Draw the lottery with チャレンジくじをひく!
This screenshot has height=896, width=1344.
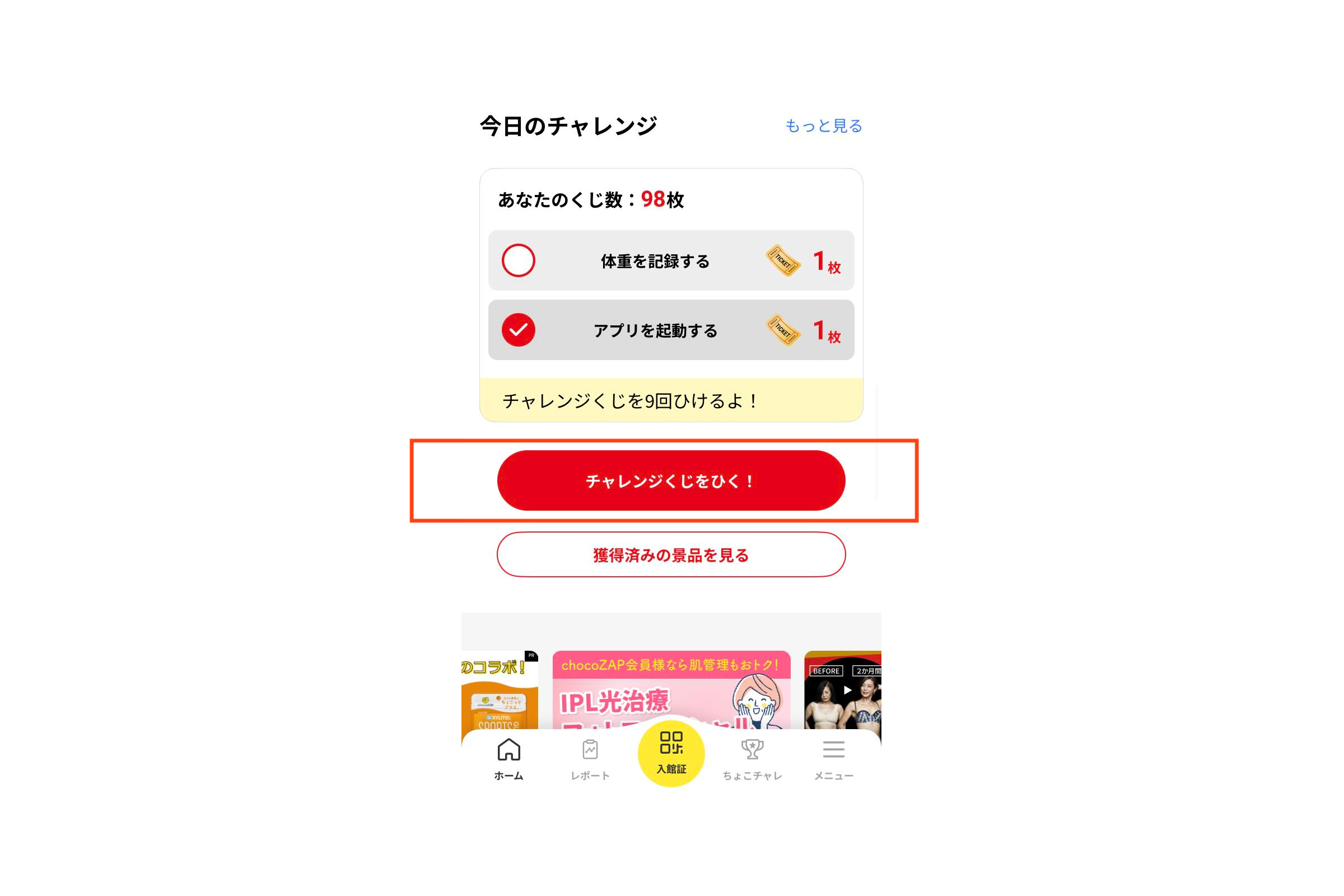coord(671,480)
